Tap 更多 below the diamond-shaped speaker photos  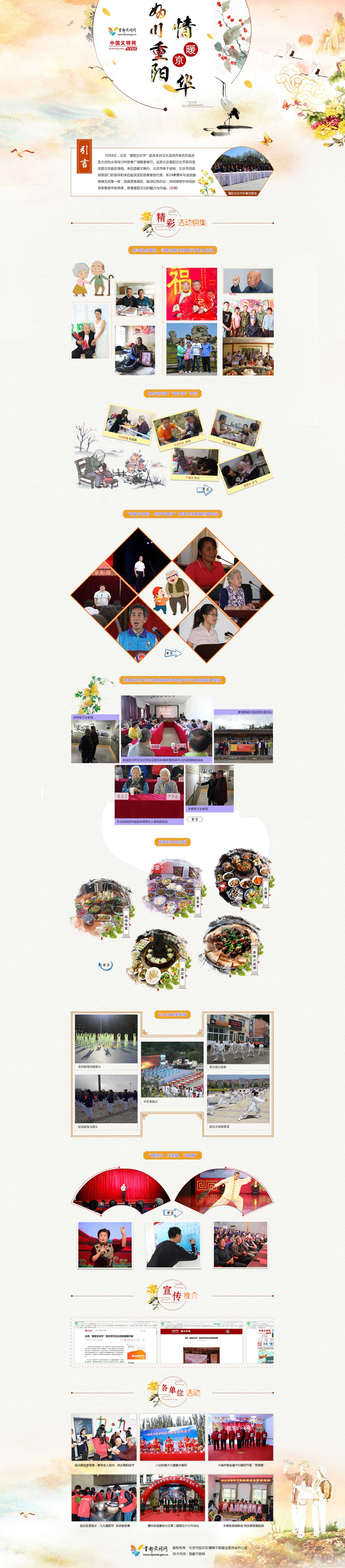[x=173, y=653]
